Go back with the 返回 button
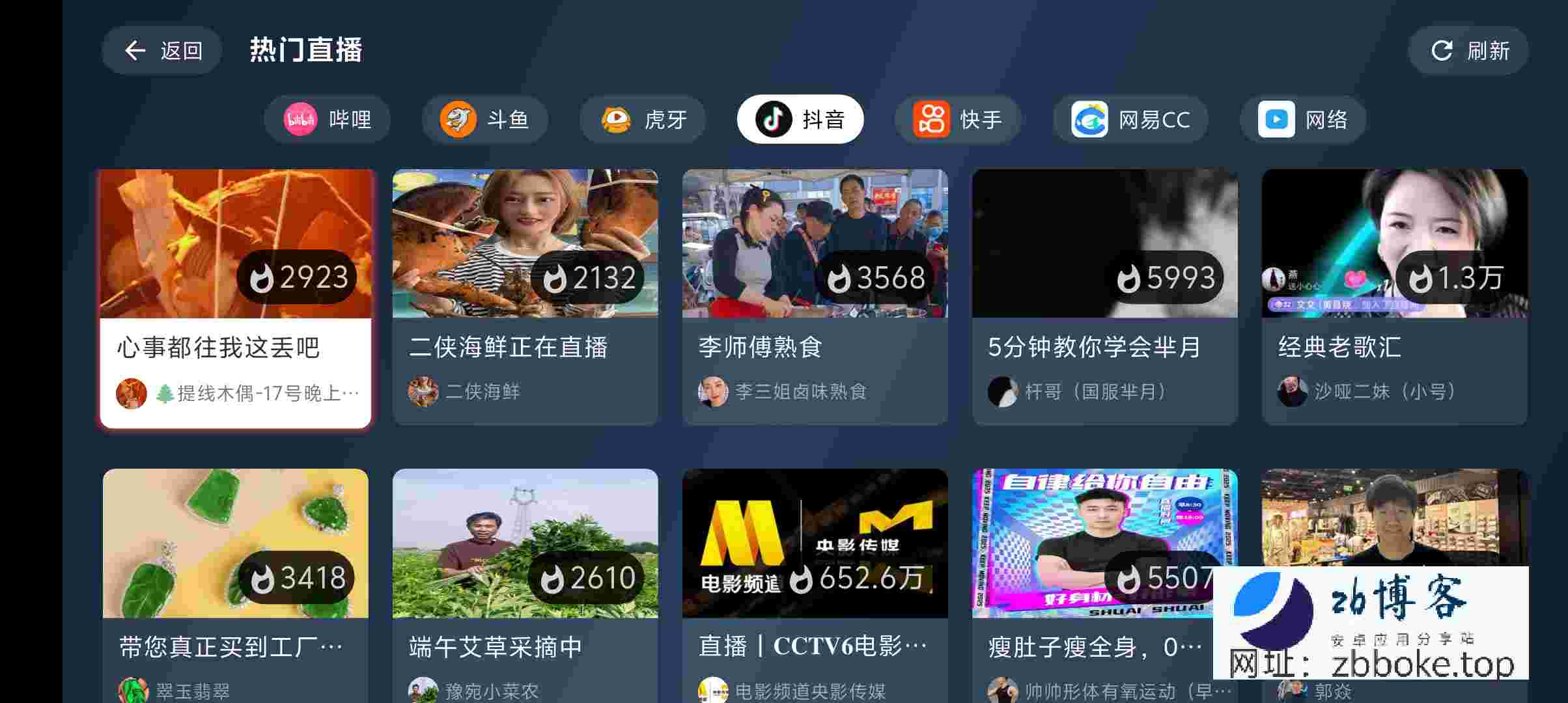This screenshot has height=703, width=1568. [x=161, y=50]
